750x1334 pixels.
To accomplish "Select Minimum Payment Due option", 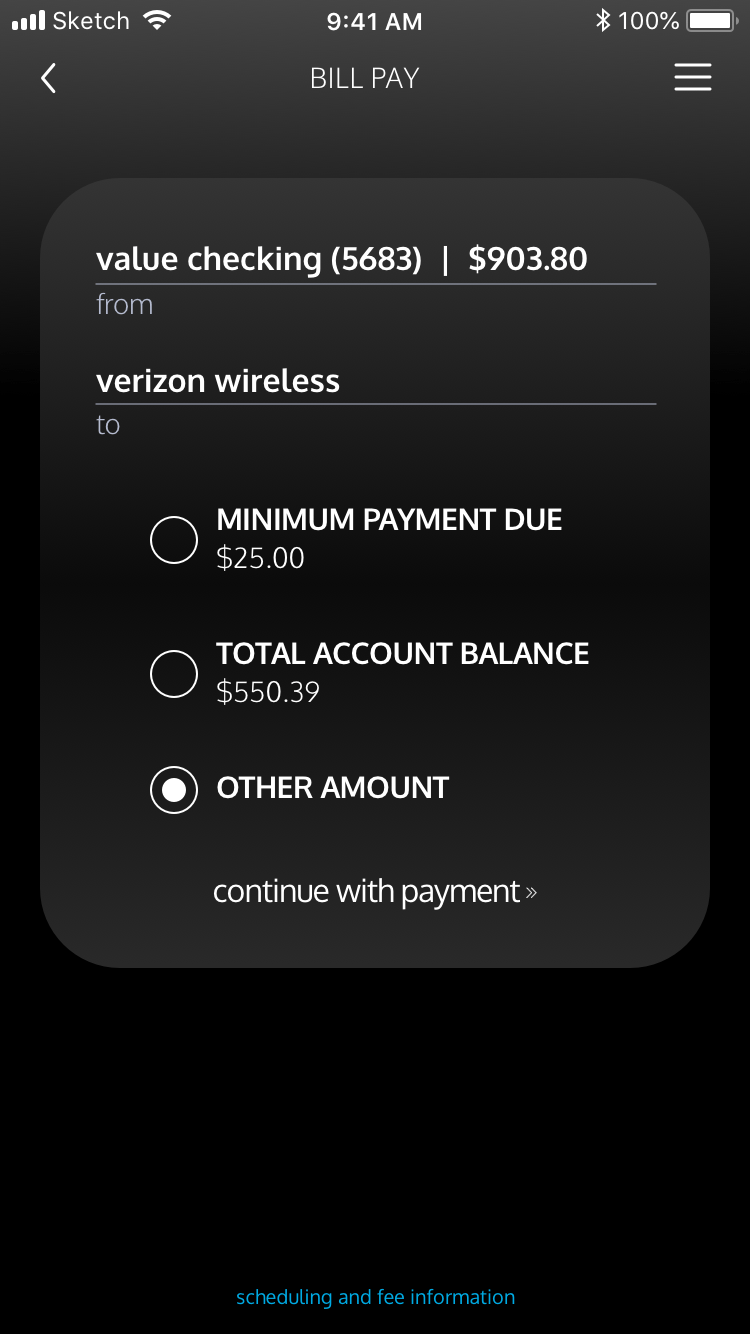I will pos(174,540).
